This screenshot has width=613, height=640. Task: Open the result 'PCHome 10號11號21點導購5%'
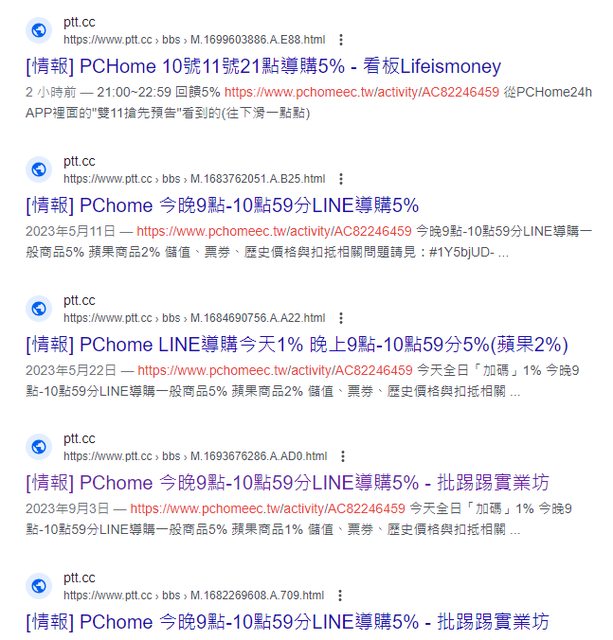click(x=263, y=67)
